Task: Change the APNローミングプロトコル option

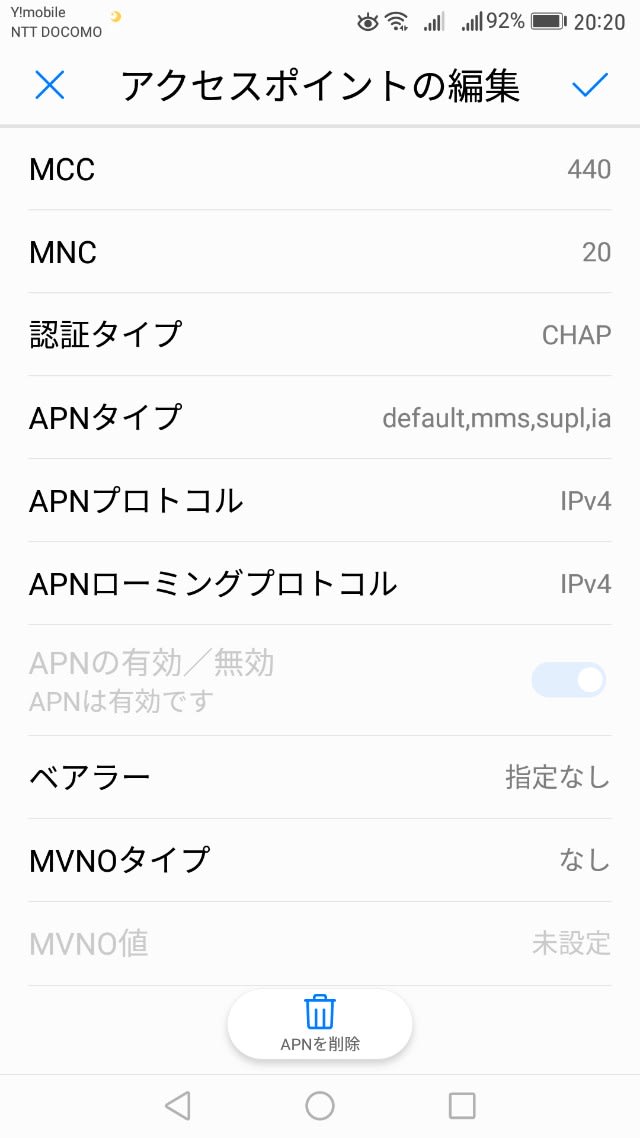Action: pyautogui.click(x=320, y=584)
